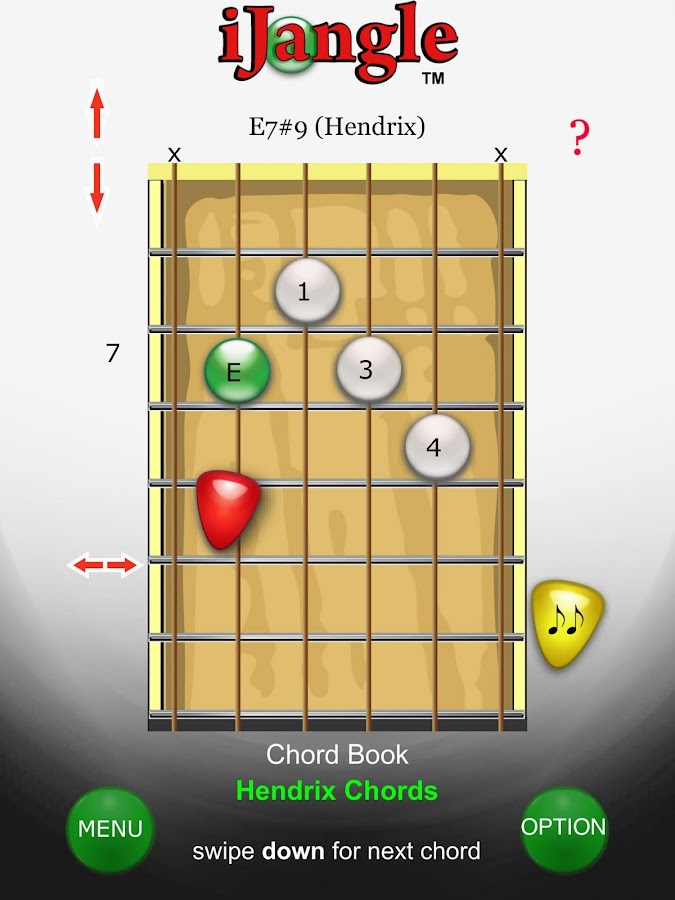
Task: Tap the red up arrow
Action: click(97, 112)
